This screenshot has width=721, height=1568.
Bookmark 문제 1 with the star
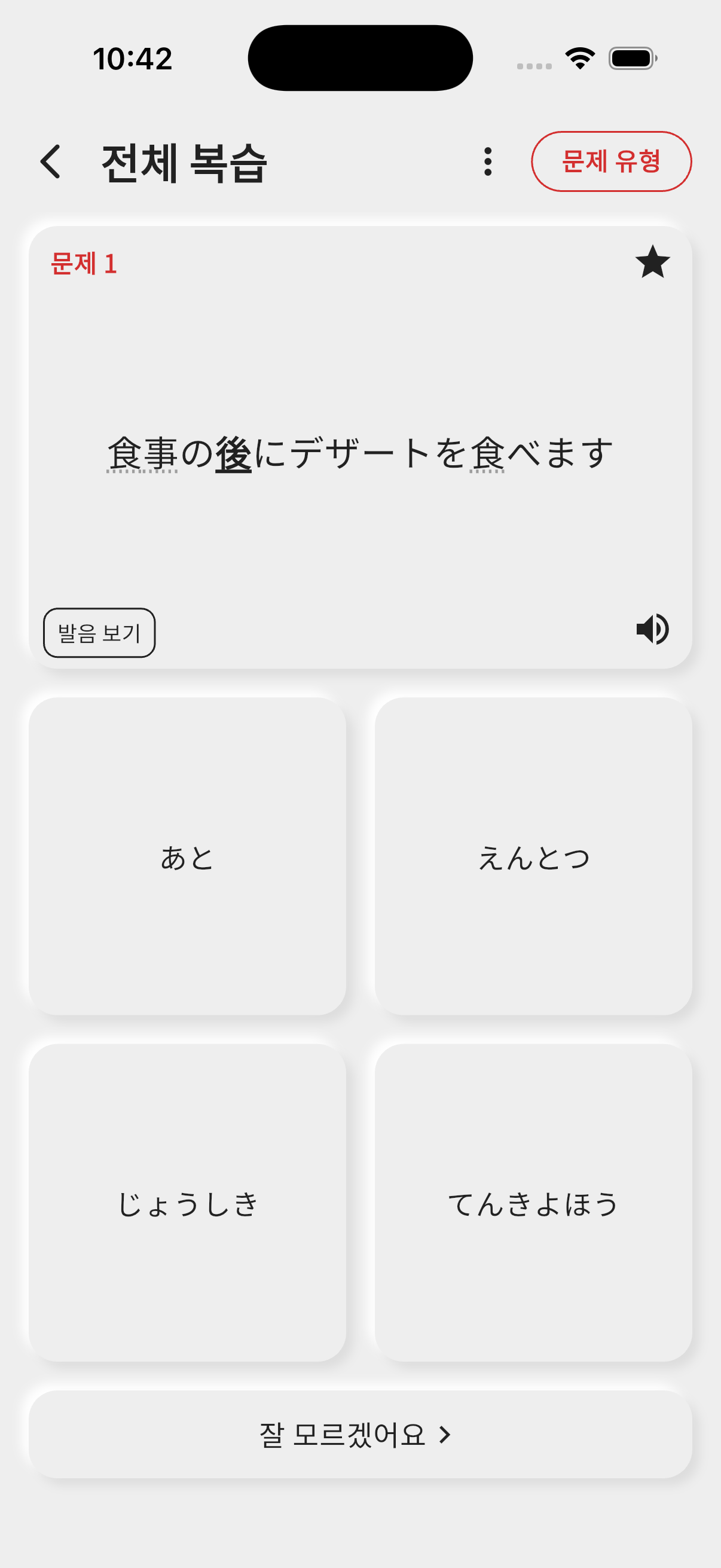tap(652, 263)
